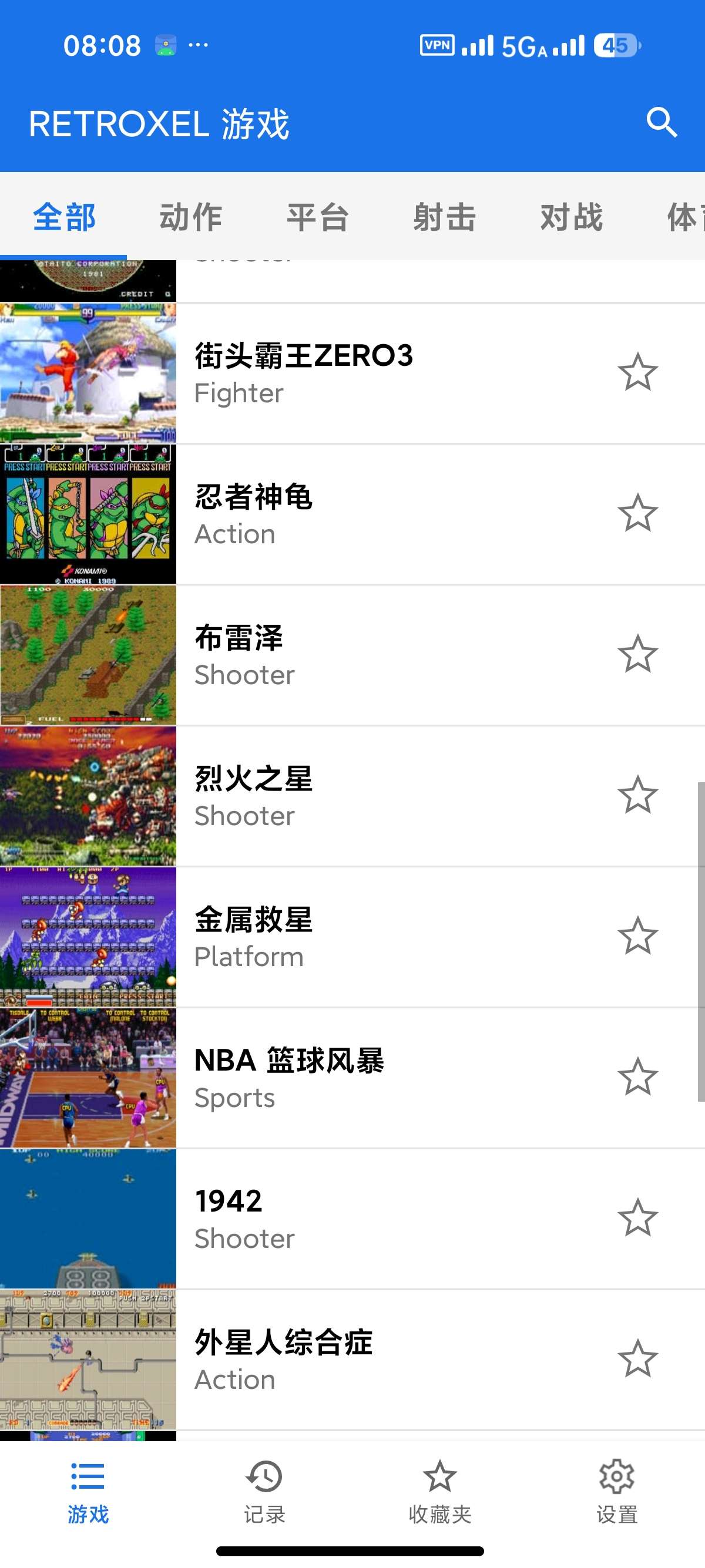Image resolution: width=705 pixels, height=1568 pixels.
Task: Switch to the 平台 category tab
Action: coord(317,217)
